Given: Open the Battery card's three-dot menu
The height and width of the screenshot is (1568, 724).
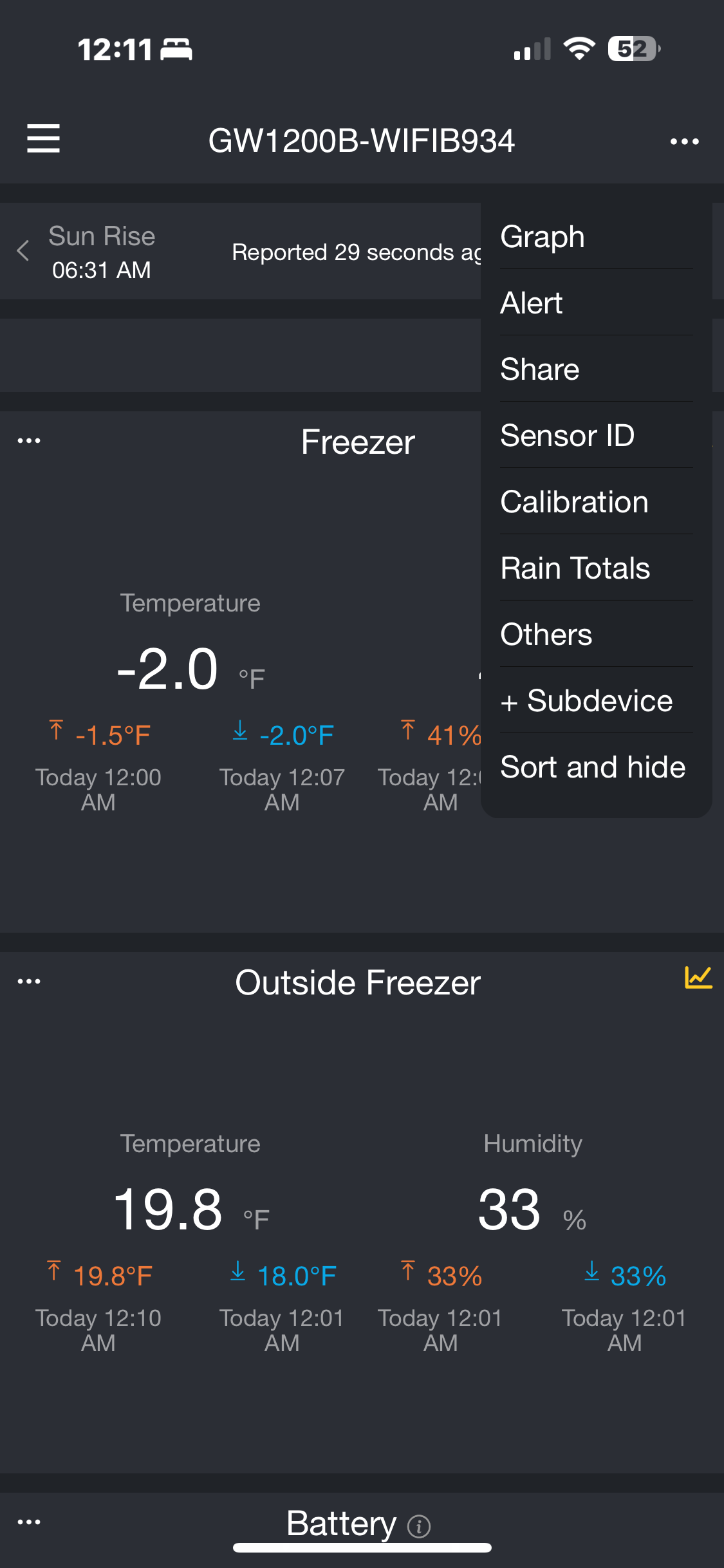Looking at the screenshot, I should point(29,1522).
